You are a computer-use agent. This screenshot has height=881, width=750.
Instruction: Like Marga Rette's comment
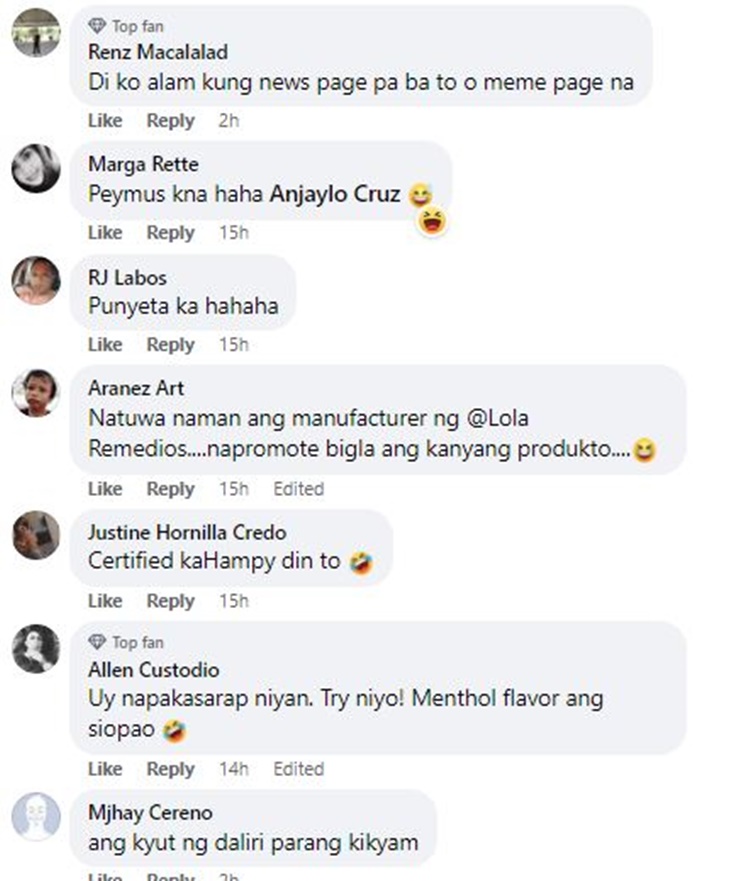pos(105,233)
